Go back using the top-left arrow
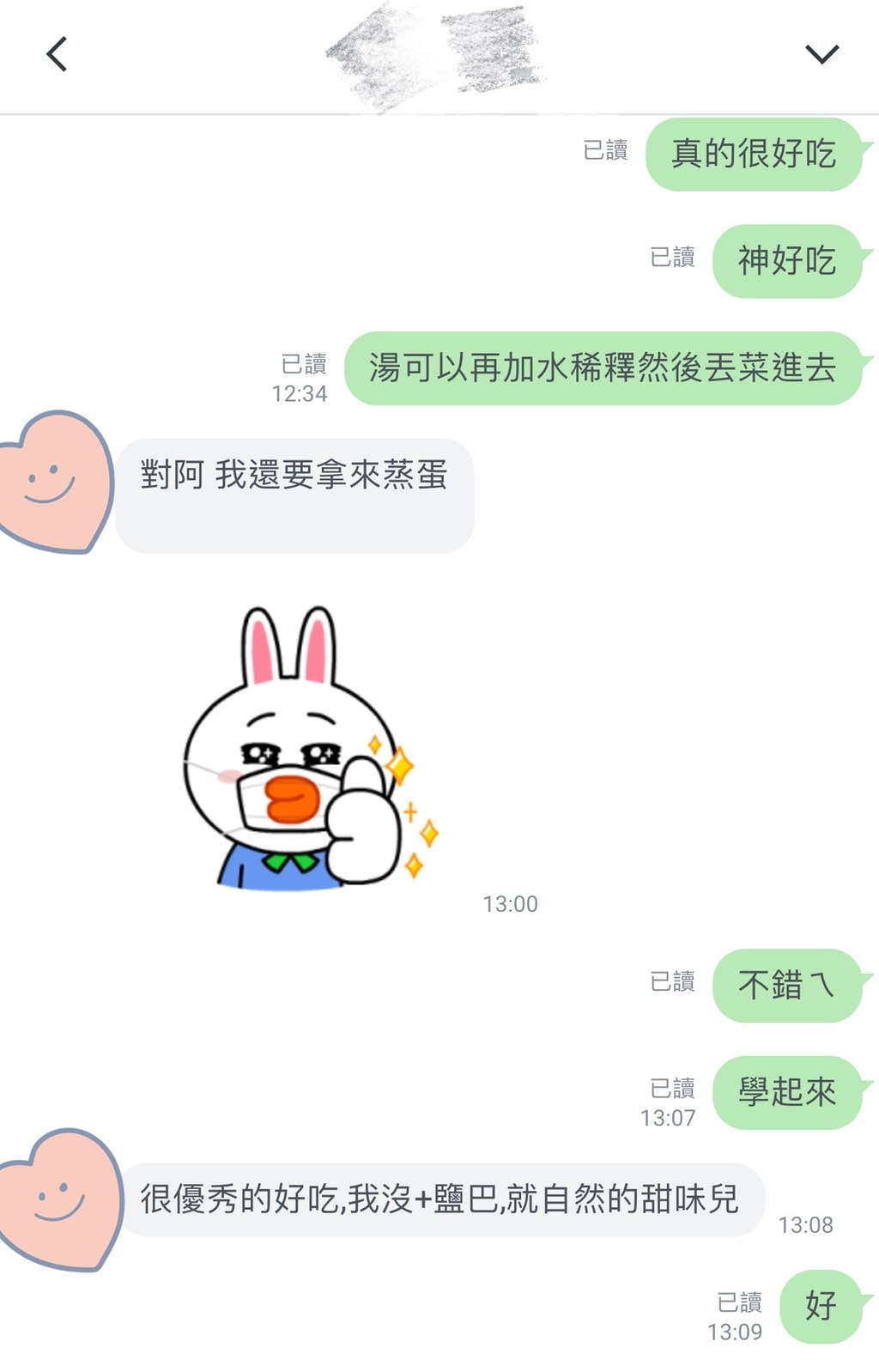The image size is (879, 1372). coord(57,54)
